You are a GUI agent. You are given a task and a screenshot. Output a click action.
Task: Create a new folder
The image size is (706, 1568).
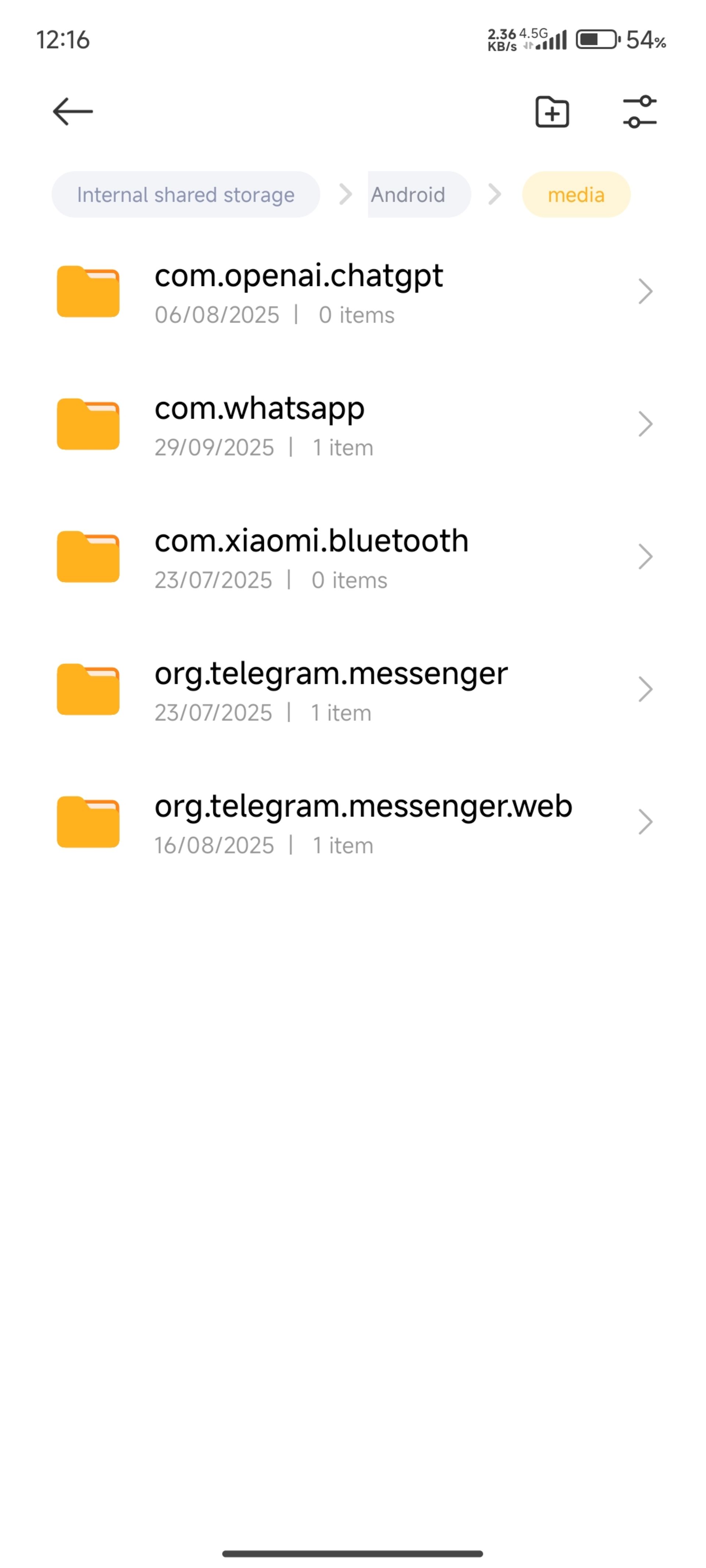pos(552,112)
